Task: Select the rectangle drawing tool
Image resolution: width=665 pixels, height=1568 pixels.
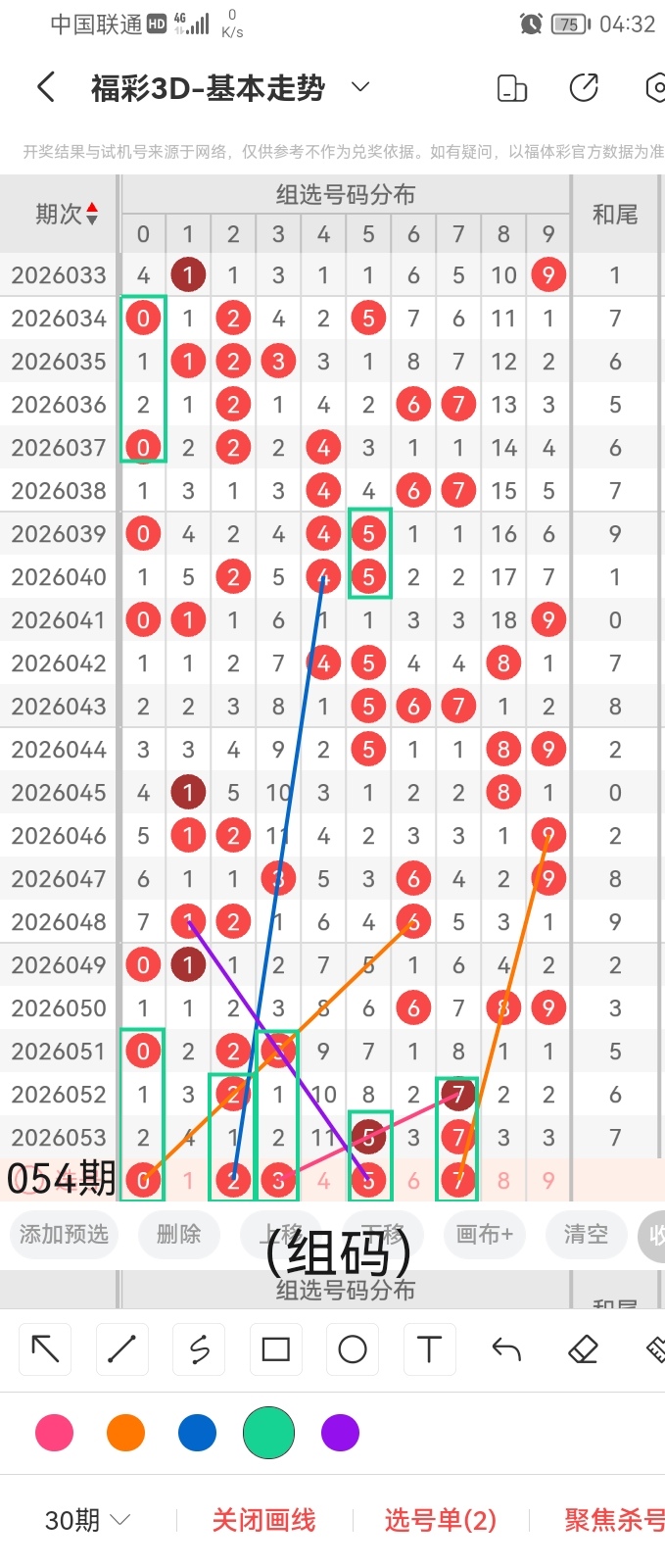Action: (276, 1349)
